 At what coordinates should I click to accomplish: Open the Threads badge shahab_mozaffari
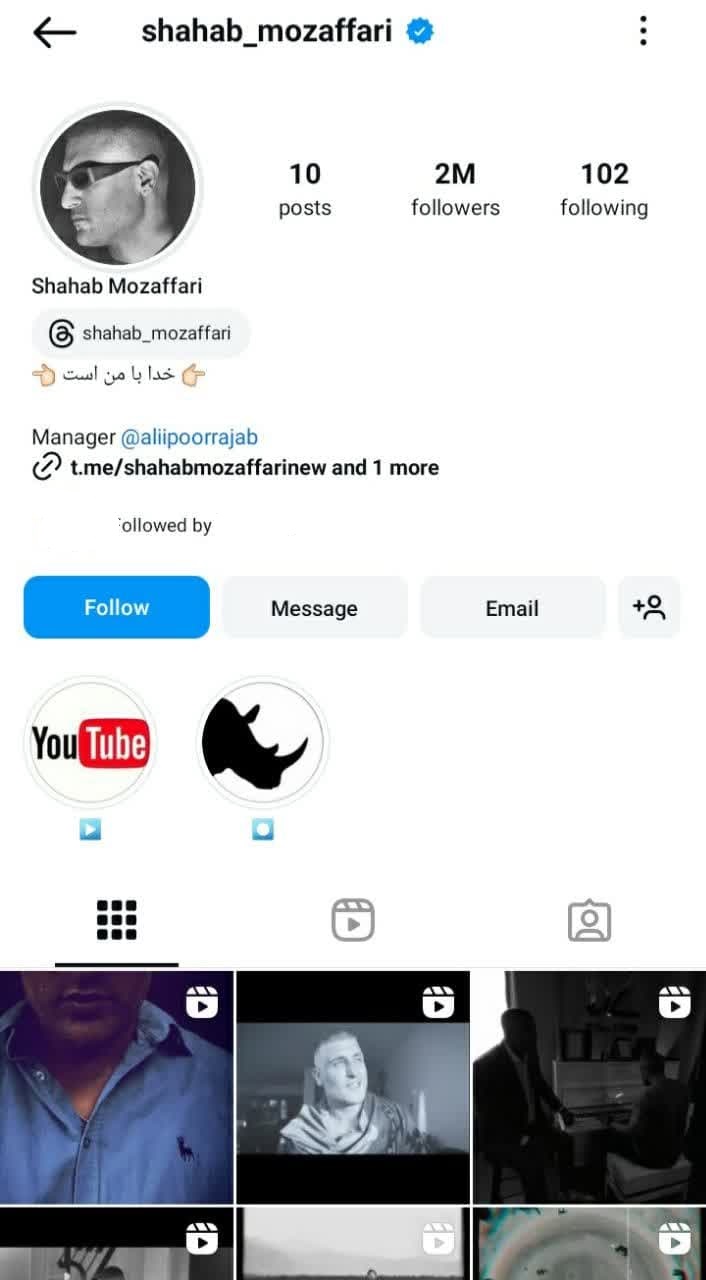(x=141, y=333)
